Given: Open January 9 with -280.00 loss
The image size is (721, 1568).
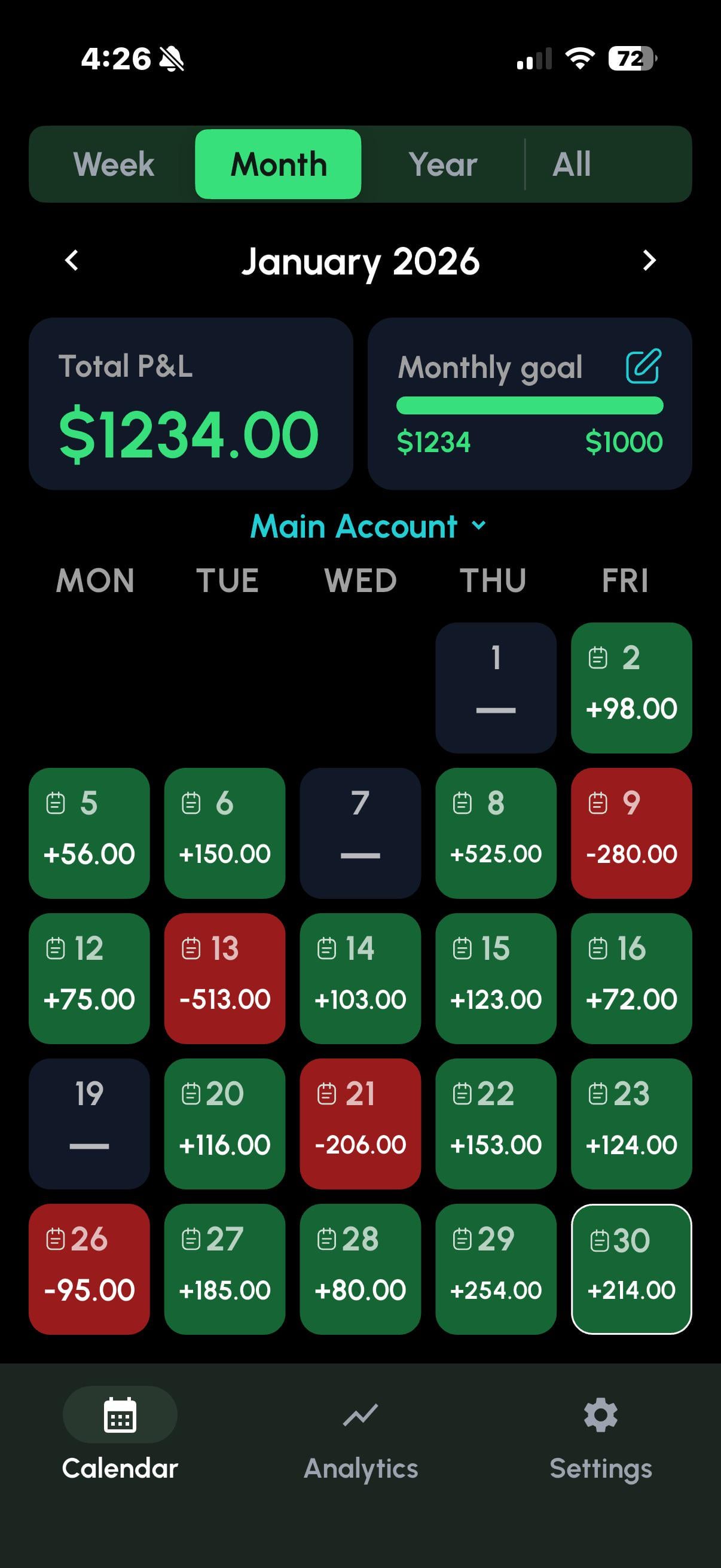Looking at the screenshot, I should (x=631, y=832).
